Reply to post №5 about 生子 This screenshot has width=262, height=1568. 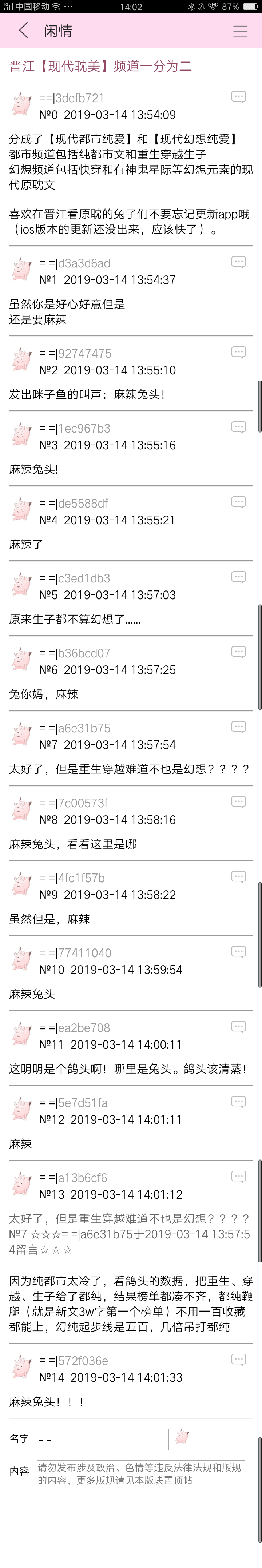pyautogui.click(x=238, y=577)
